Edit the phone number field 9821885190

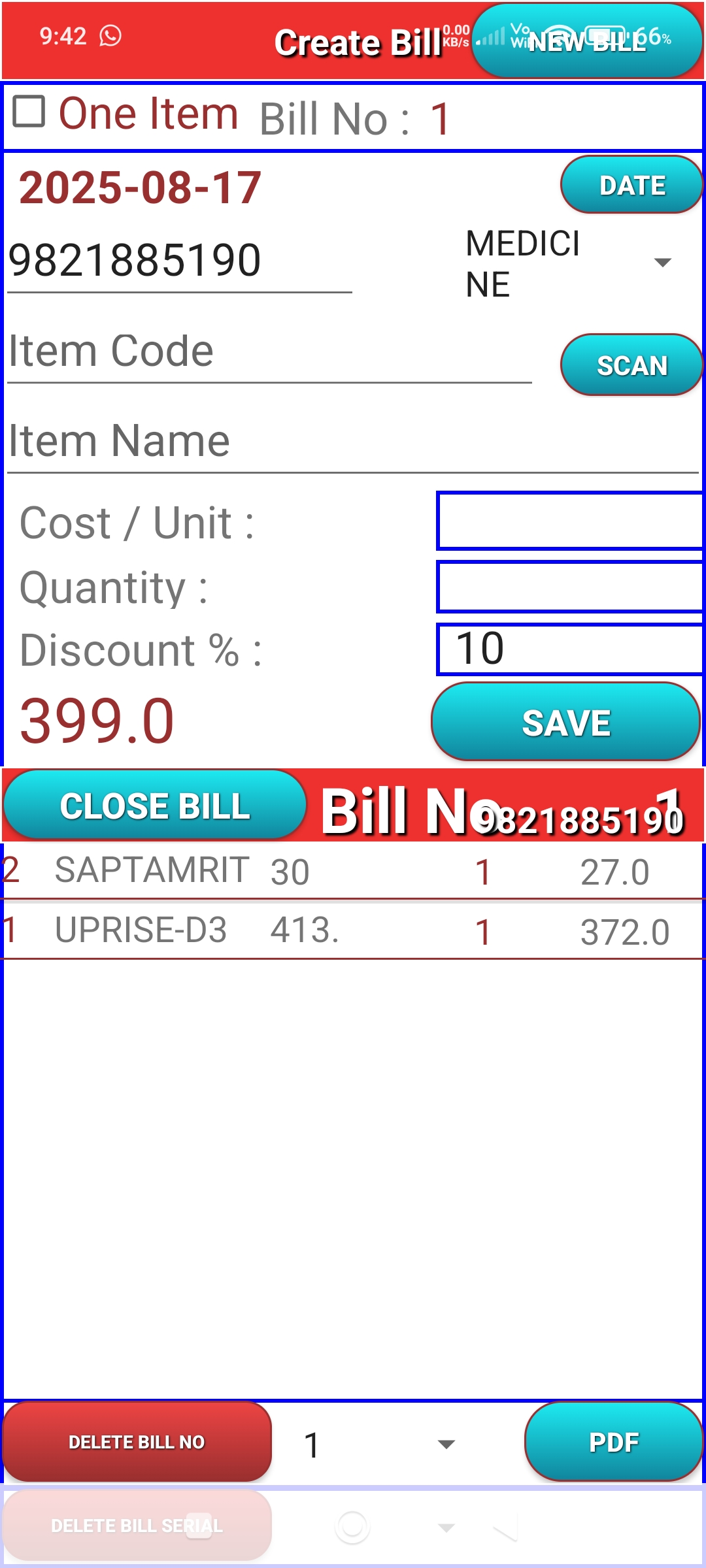[x=179, y=261]
